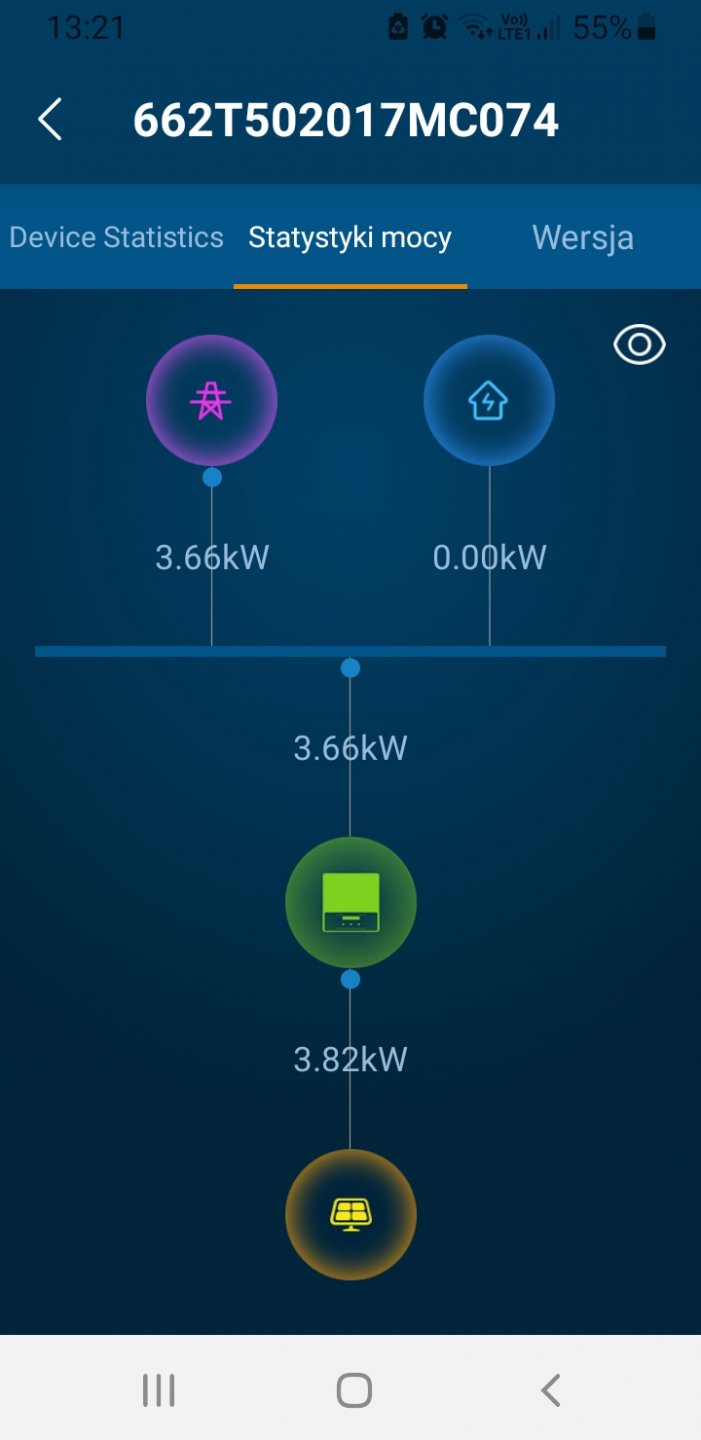Go to the phone's home screen
The image size is (701, 1440).
point(354,1390)
